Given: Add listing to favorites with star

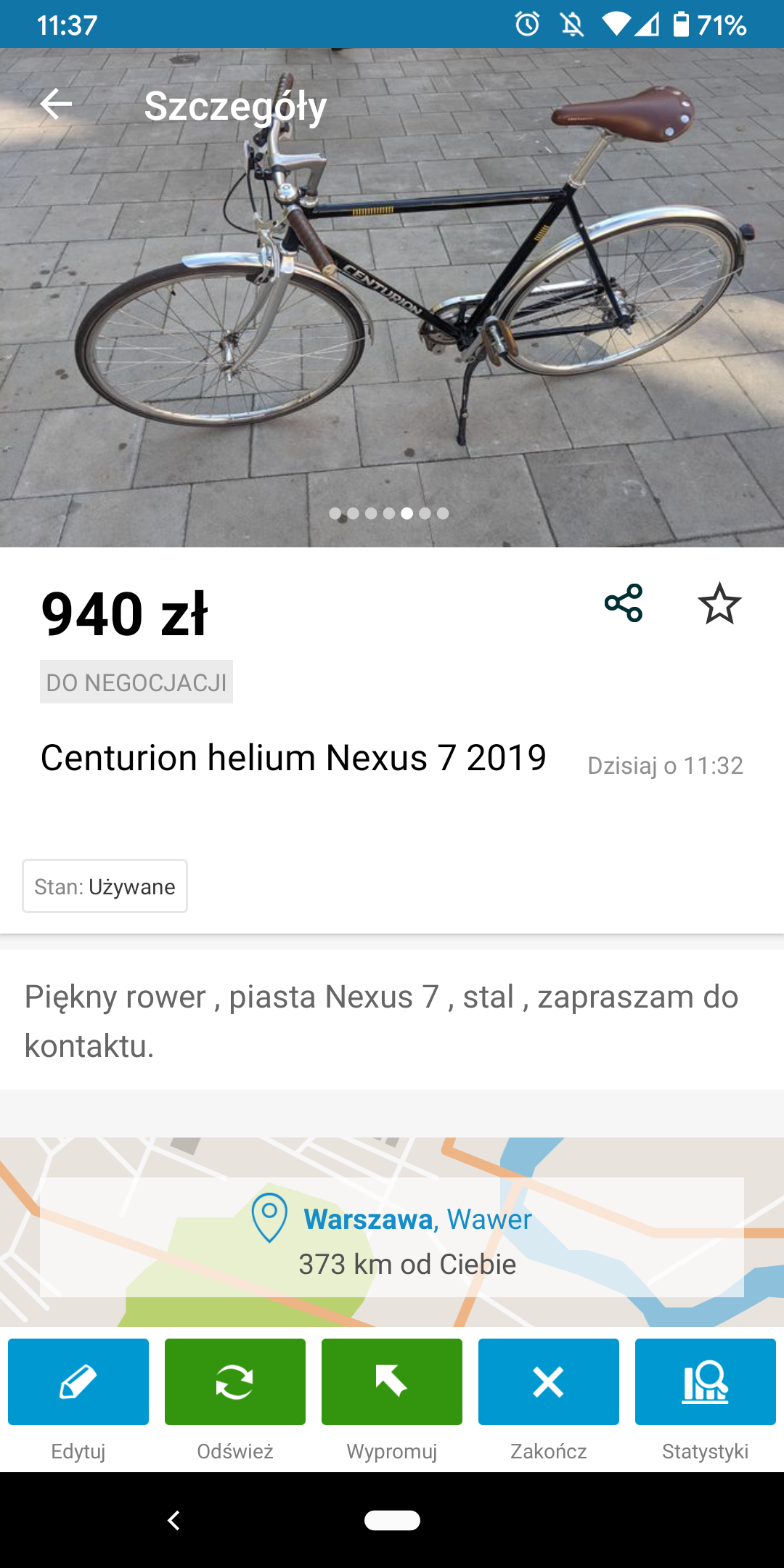Looking at the screenshot, I should [x=719, y=603].
